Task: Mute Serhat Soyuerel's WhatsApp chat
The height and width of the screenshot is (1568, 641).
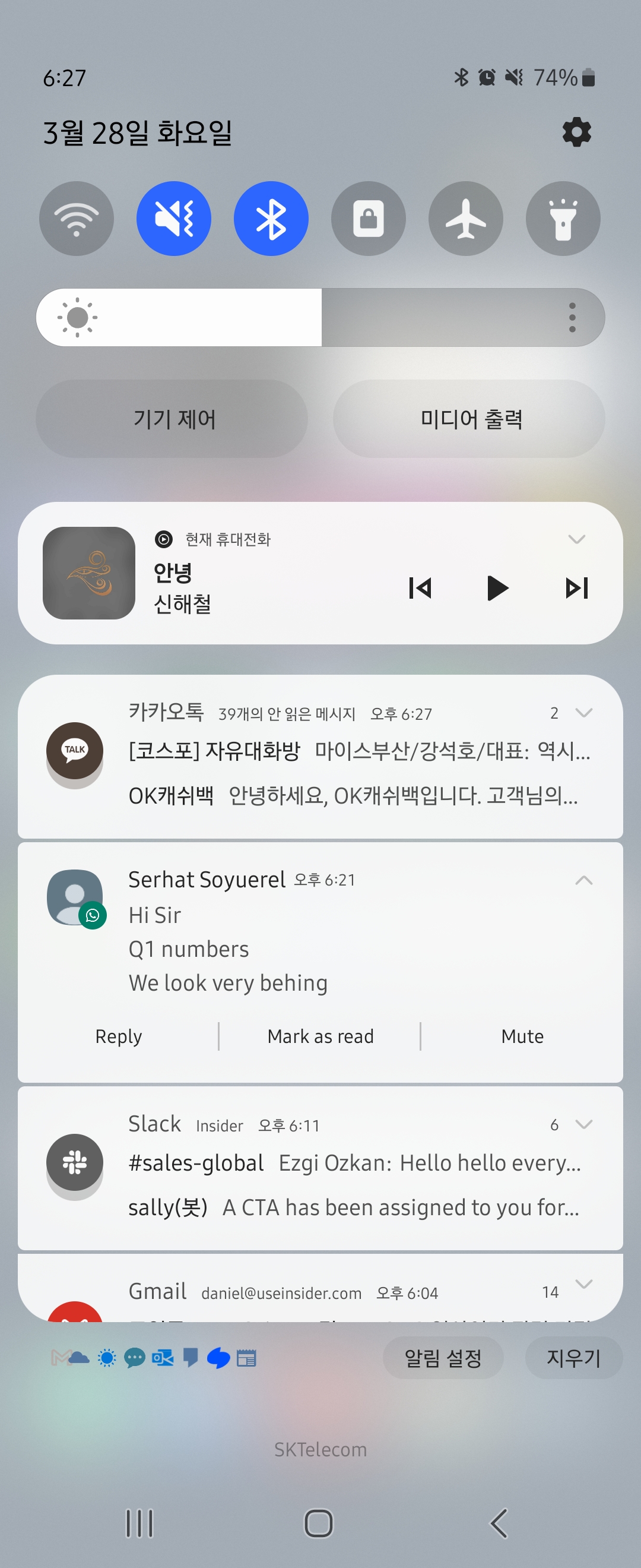Action: 522,1036
